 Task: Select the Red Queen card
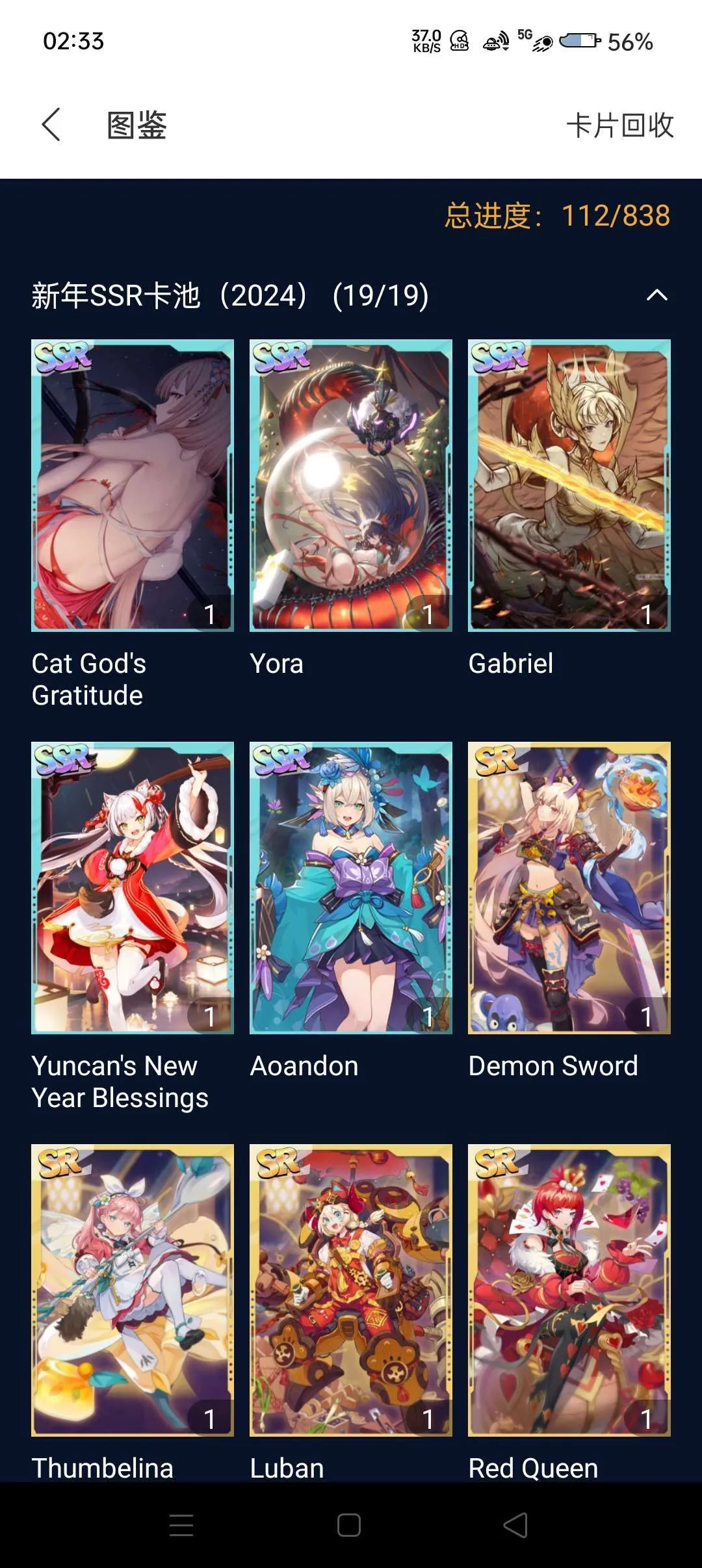(569, 1290)
